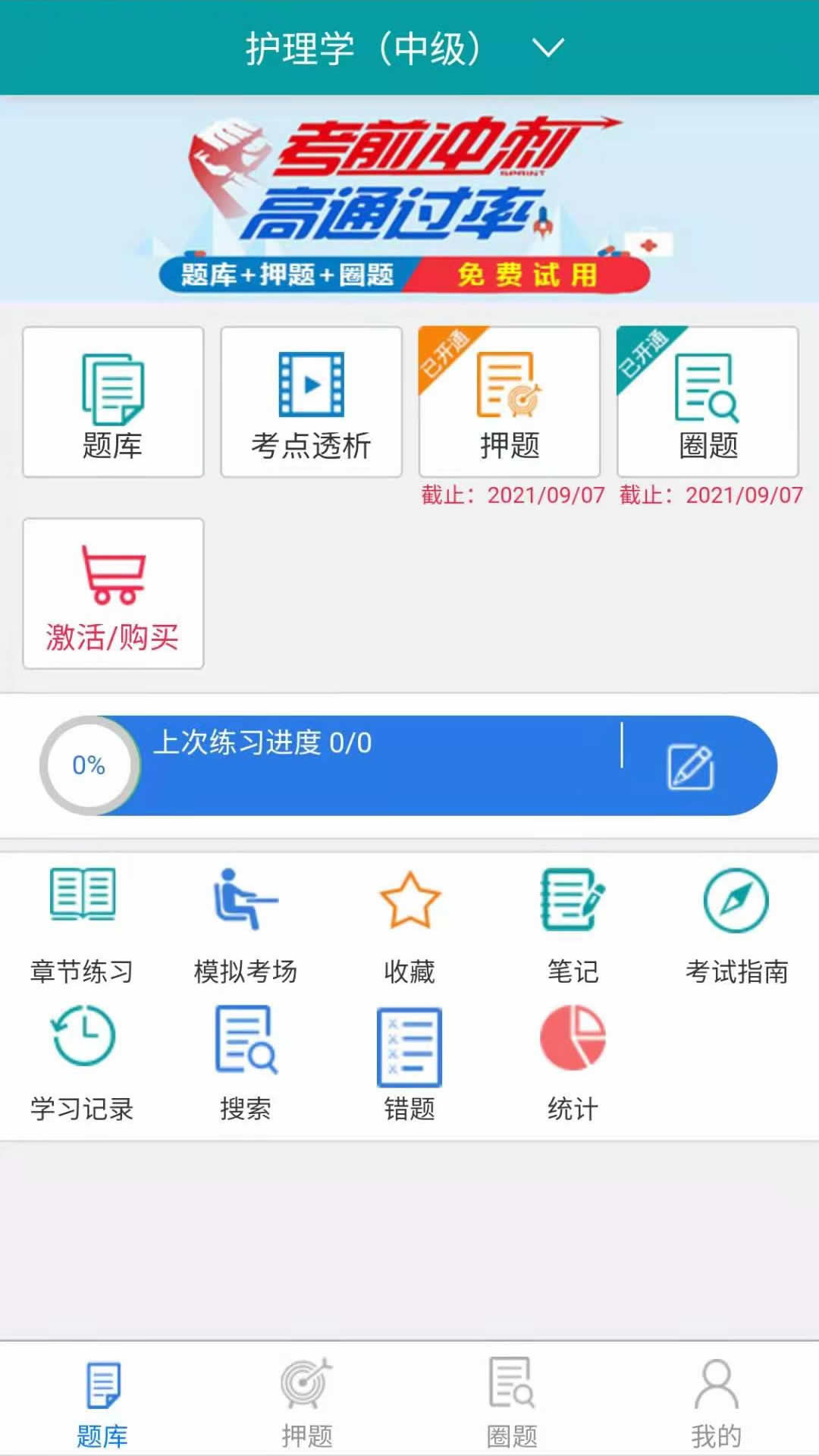This screenshot has height=1456, width=819.
Task: Switch to the 押题 bottom tab
Action: tap(306, 1407)
